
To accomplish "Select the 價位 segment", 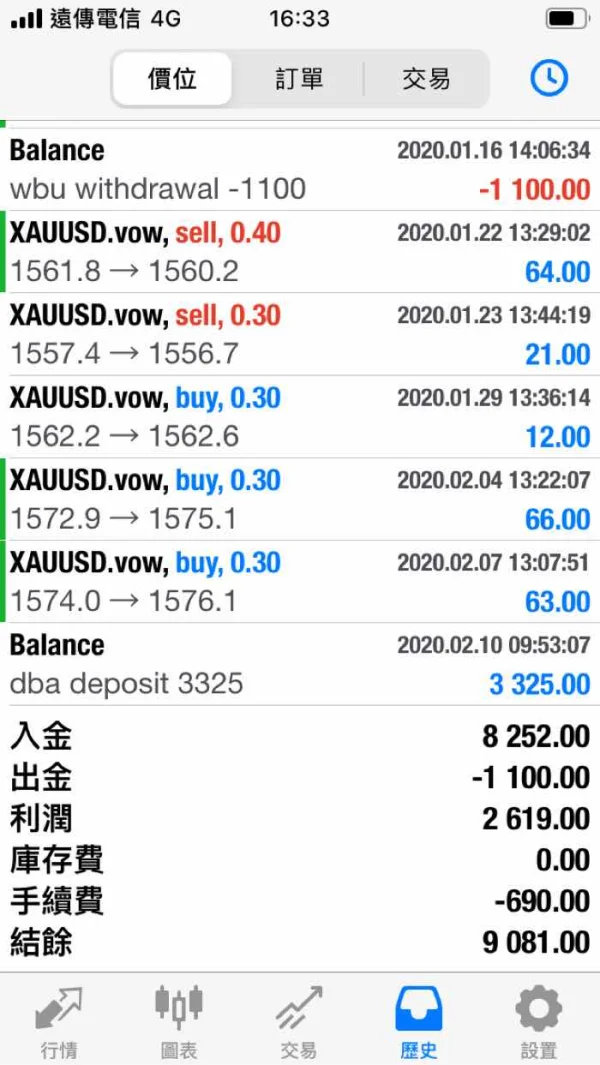I will (x=172, y=79).
